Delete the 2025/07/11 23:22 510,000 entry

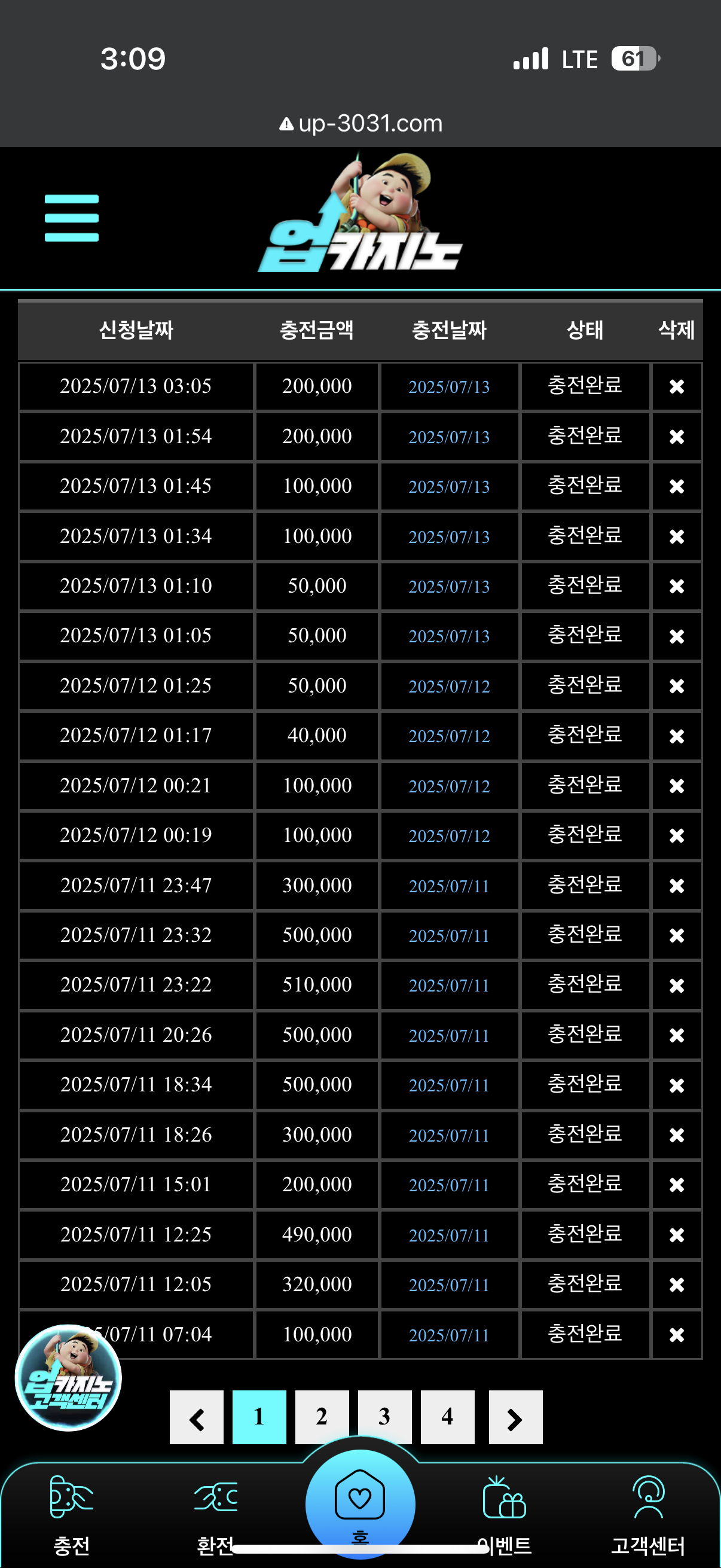pyautogui.click(x=676, y=986)
